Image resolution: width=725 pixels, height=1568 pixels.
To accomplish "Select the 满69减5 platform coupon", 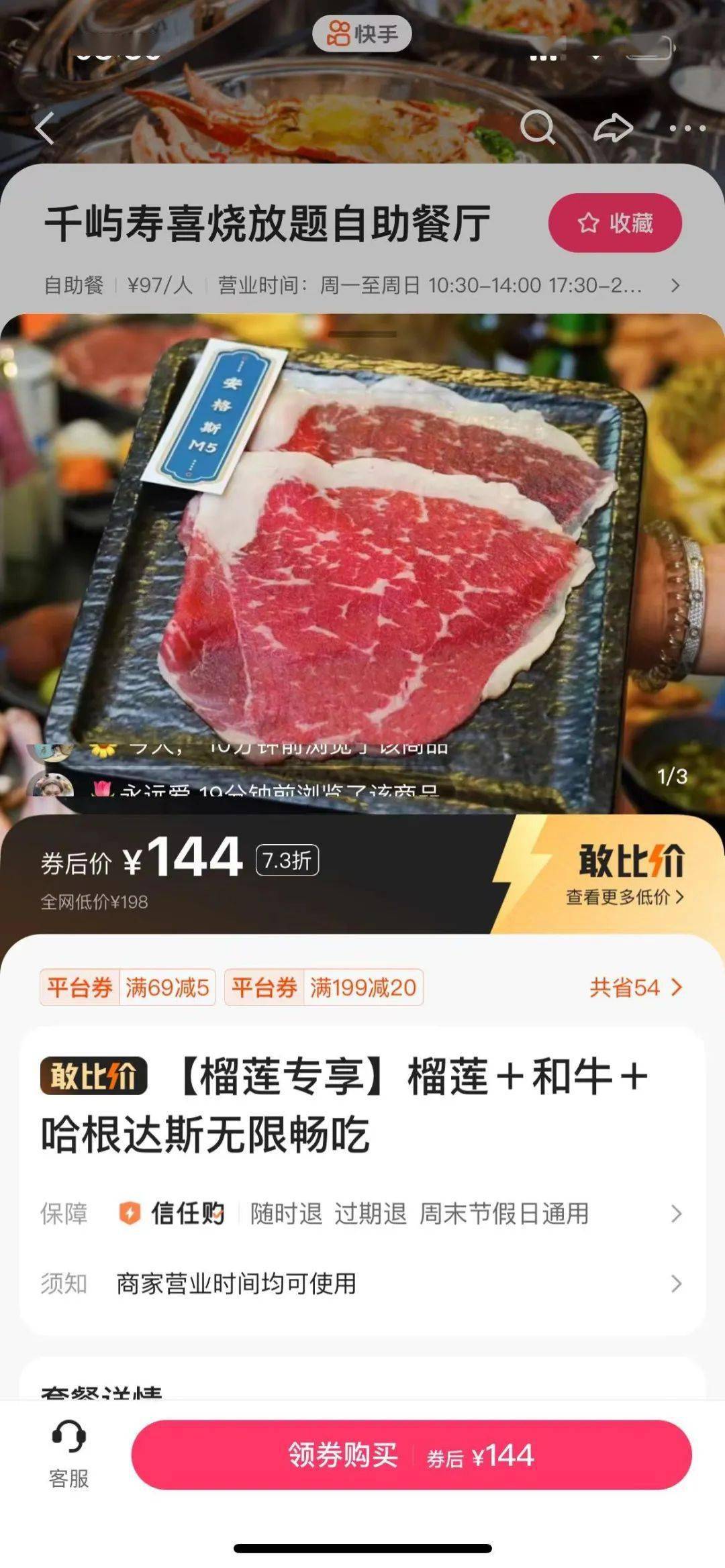I will [x=128, y=988].
